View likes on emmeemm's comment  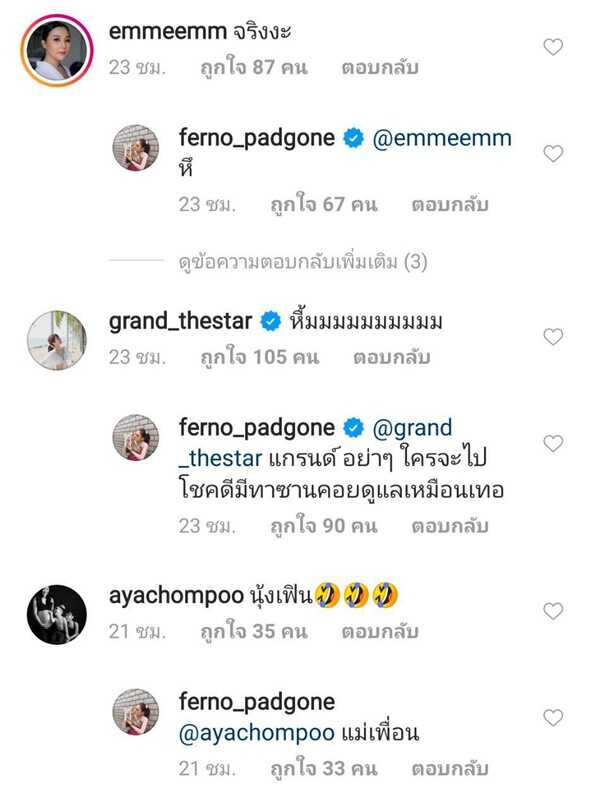pyautogui.click(x=253, y=68)
